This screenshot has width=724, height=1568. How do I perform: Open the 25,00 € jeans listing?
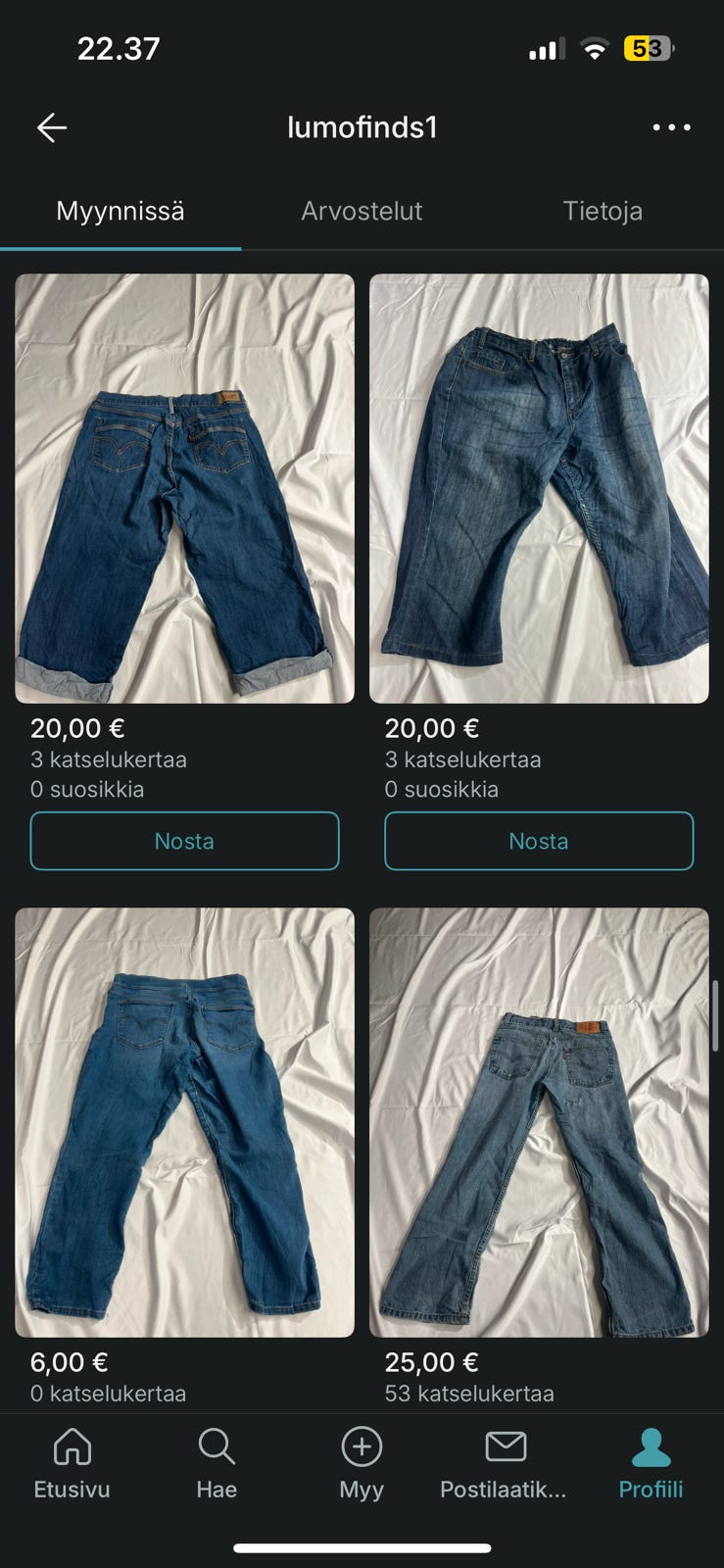539,1122
